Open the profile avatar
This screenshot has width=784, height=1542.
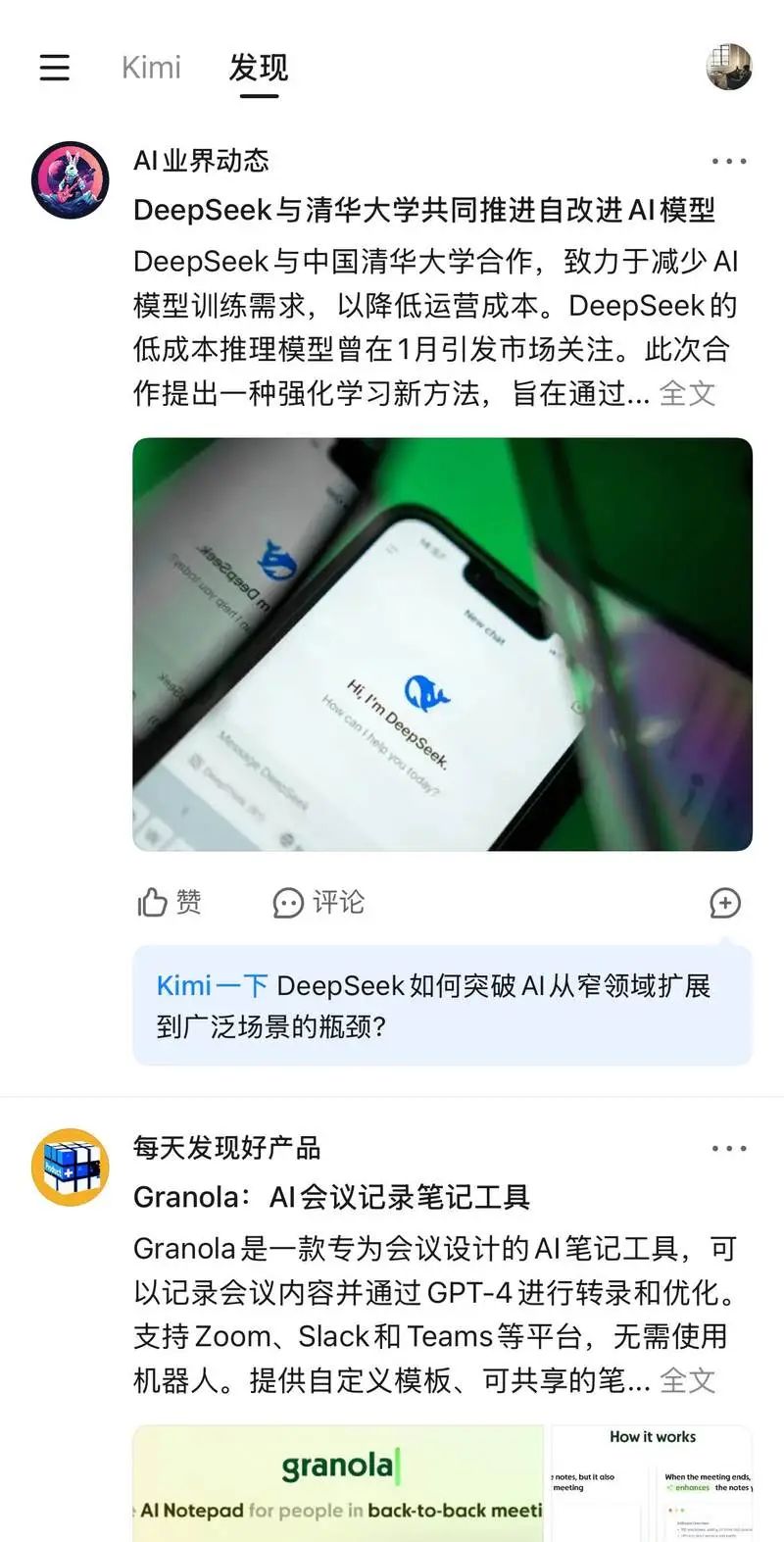[x=728, y=67]
